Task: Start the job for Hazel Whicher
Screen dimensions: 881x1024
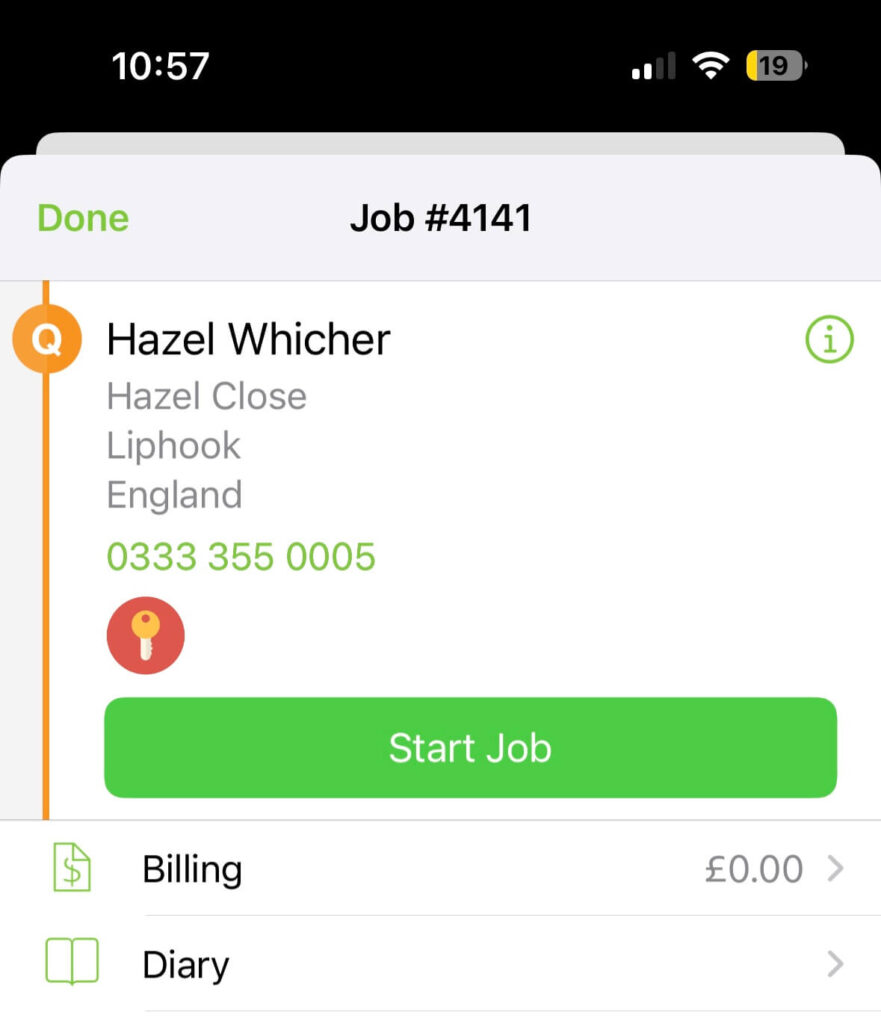Action: (470, 748)
